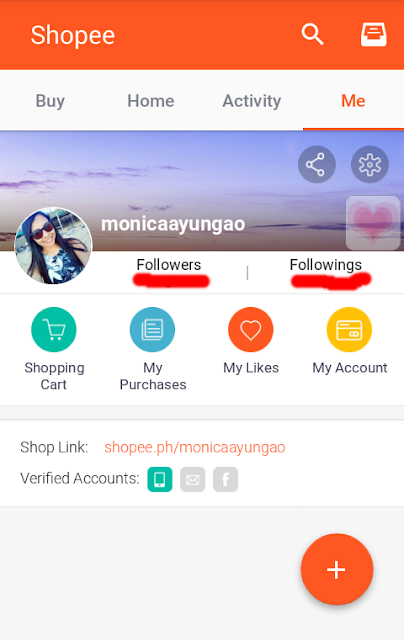Open My Account
Viewport: 404px width, 640px height.
tap(350, 341)
